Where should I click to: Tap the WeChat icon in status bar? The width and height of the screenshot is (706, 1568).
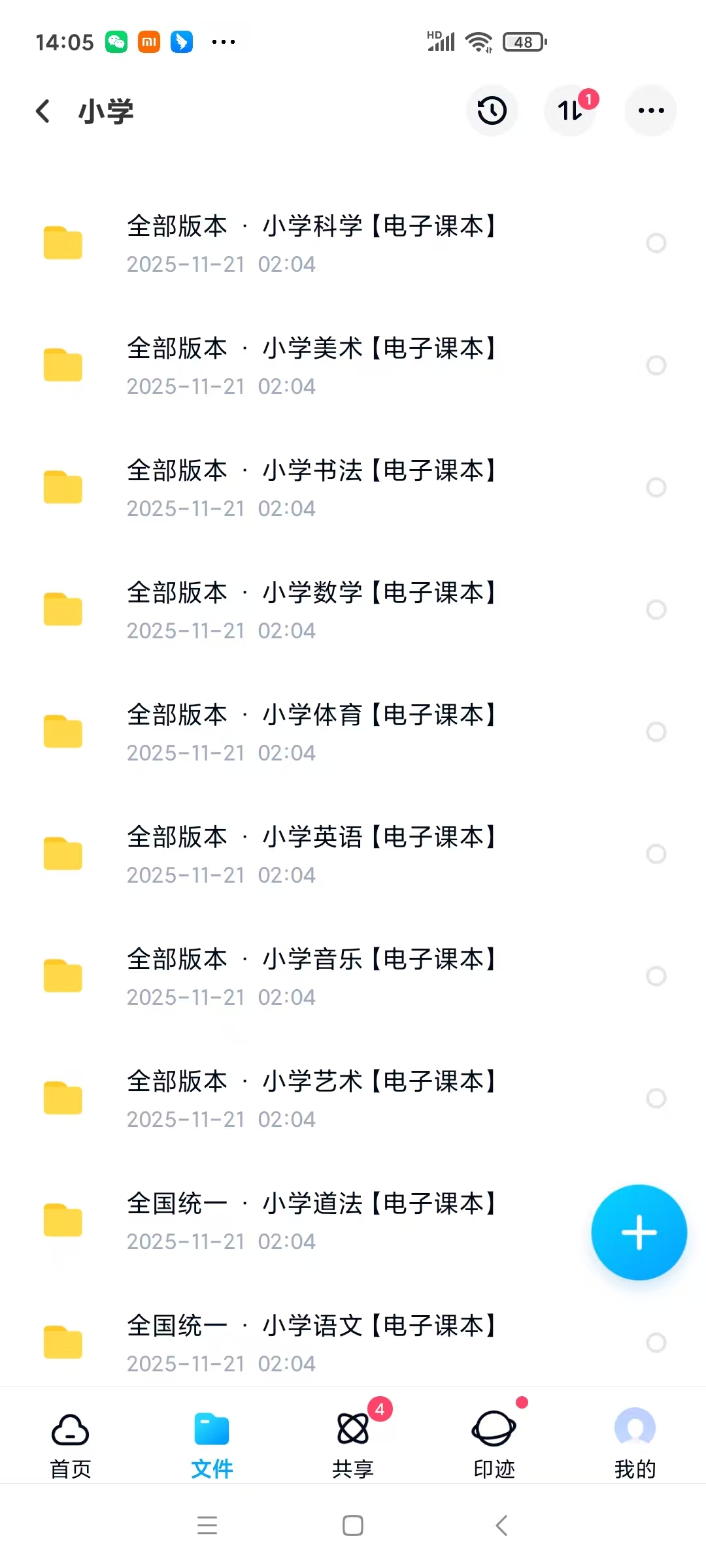(x=116, y=41)
